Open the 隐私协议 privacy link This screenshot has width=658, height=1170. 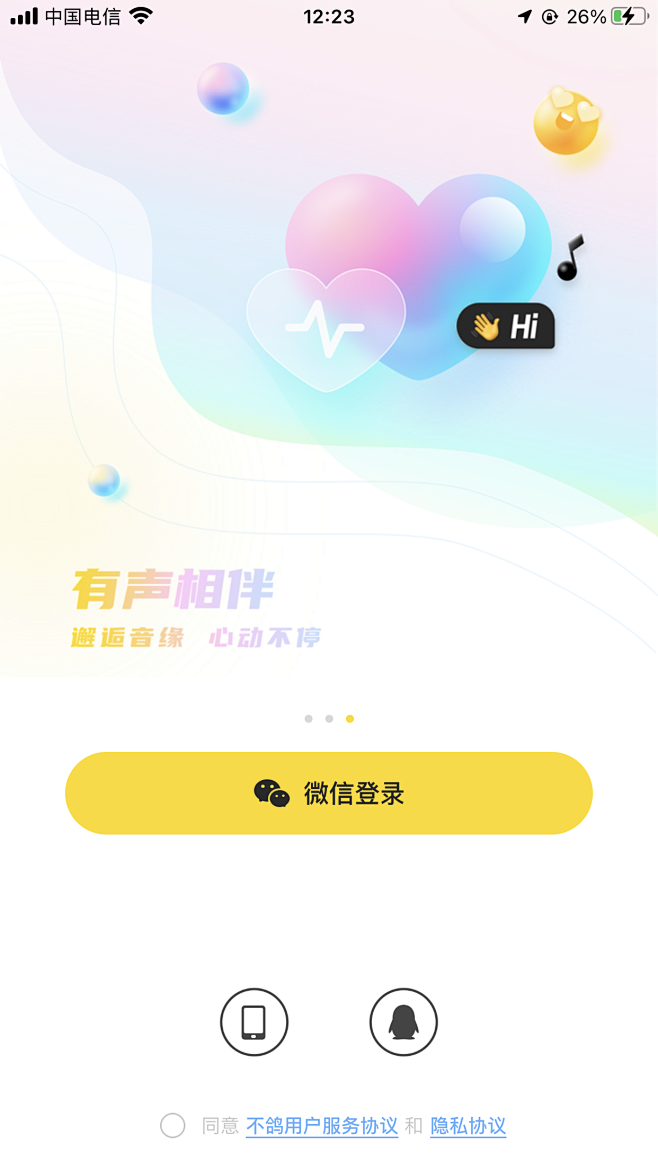468,1126
